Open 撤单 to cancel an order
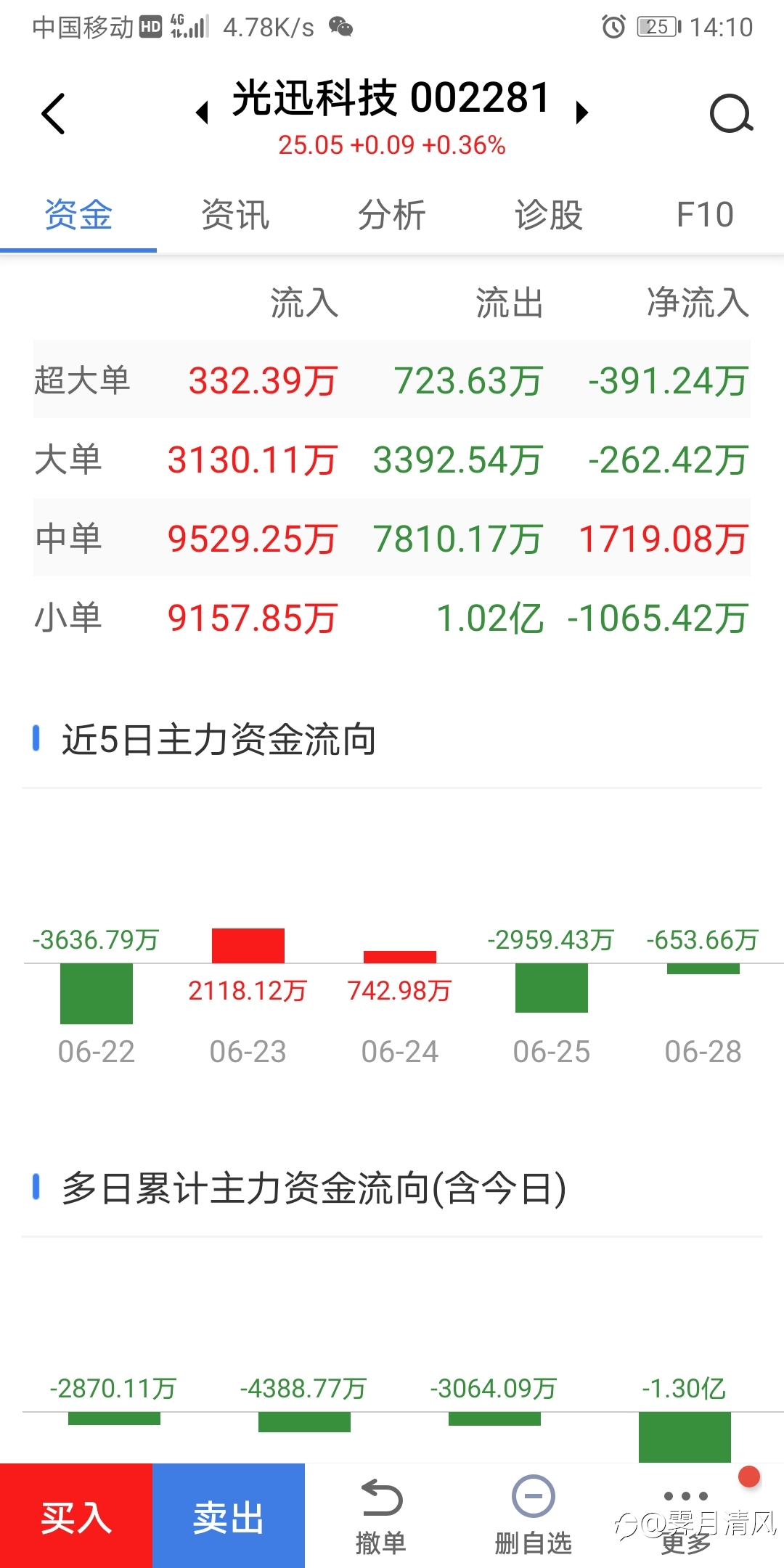The image size is (784, 1568). [381, 1517]
